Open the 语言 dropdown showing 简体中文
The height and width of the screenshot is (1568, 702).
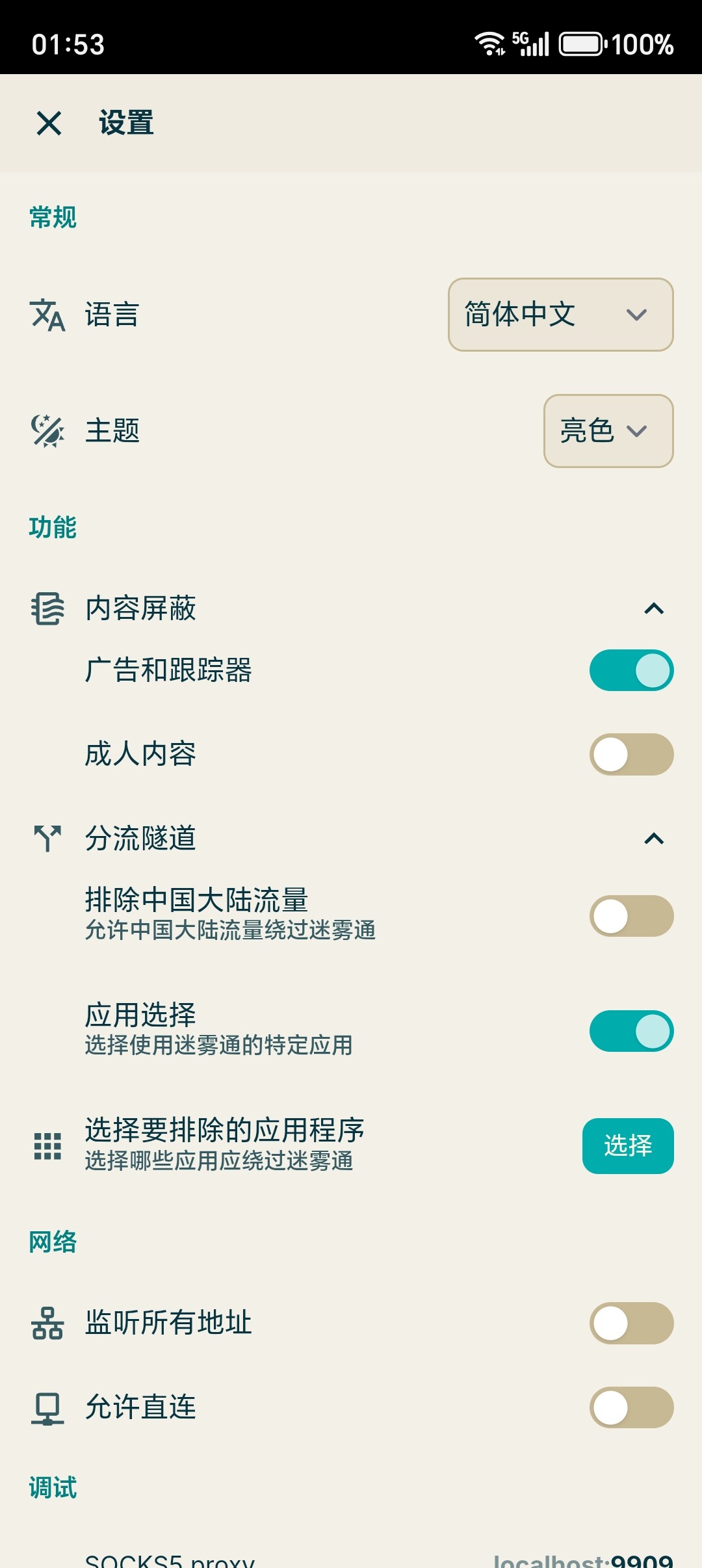click(x=560, y=315)
